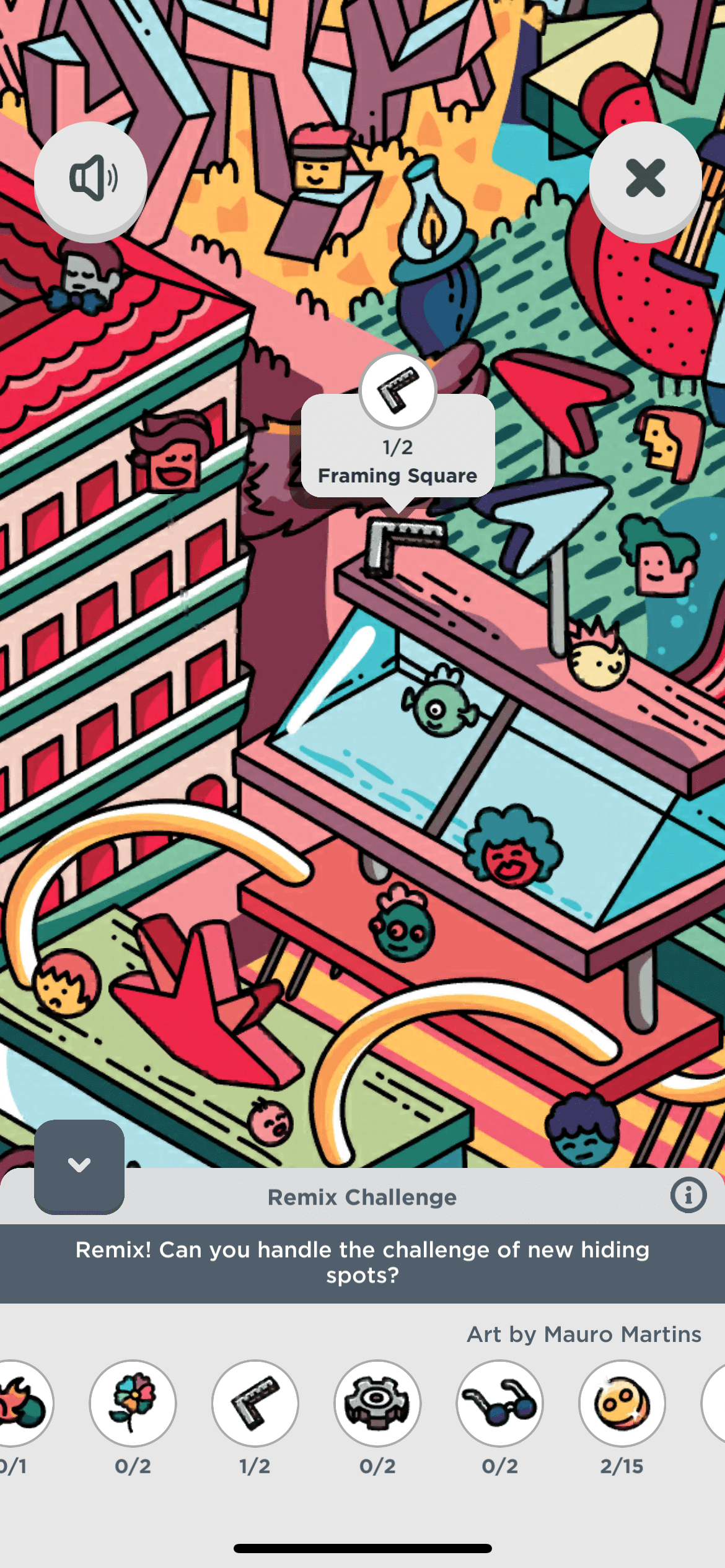Viewport: 725px width, 1568px height.
Task: Select the gear item in the tray
Action: coord(377,1403)
